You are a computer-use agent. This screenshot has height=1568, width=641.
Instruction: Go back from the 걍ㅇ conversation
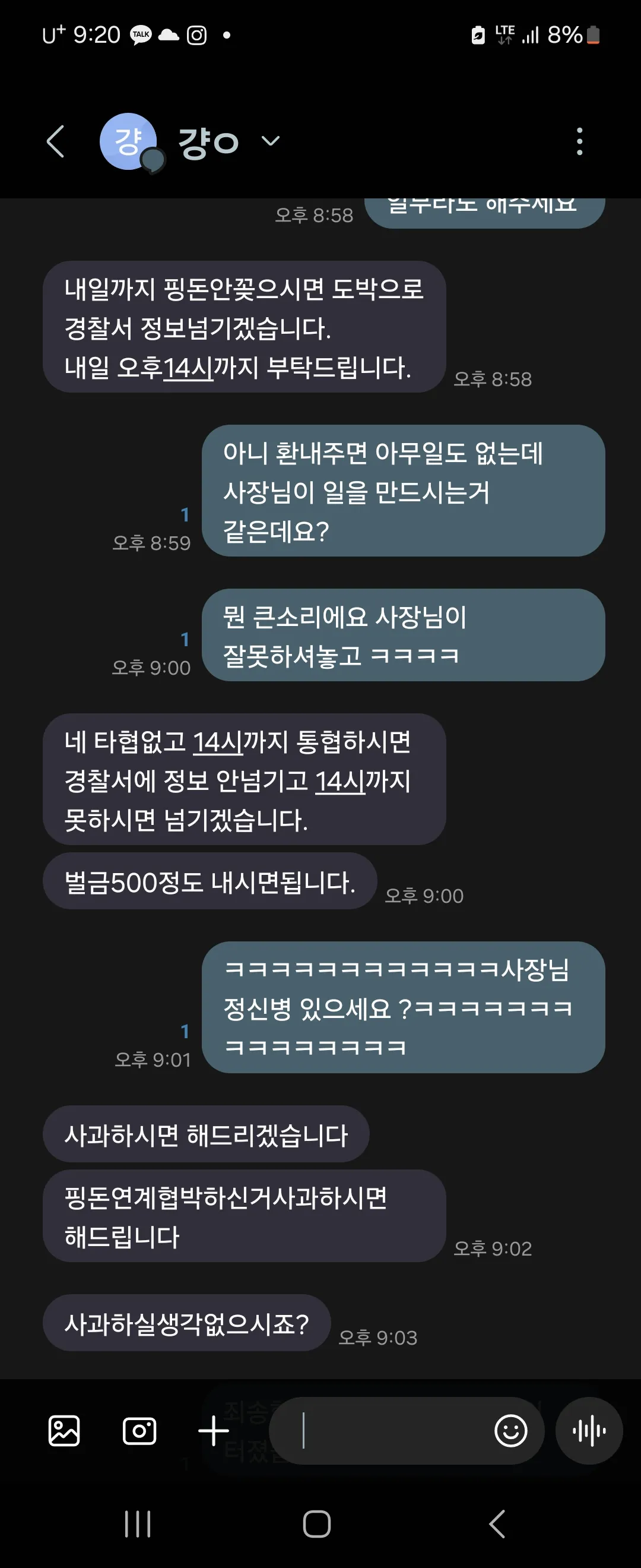pos(56,142)
